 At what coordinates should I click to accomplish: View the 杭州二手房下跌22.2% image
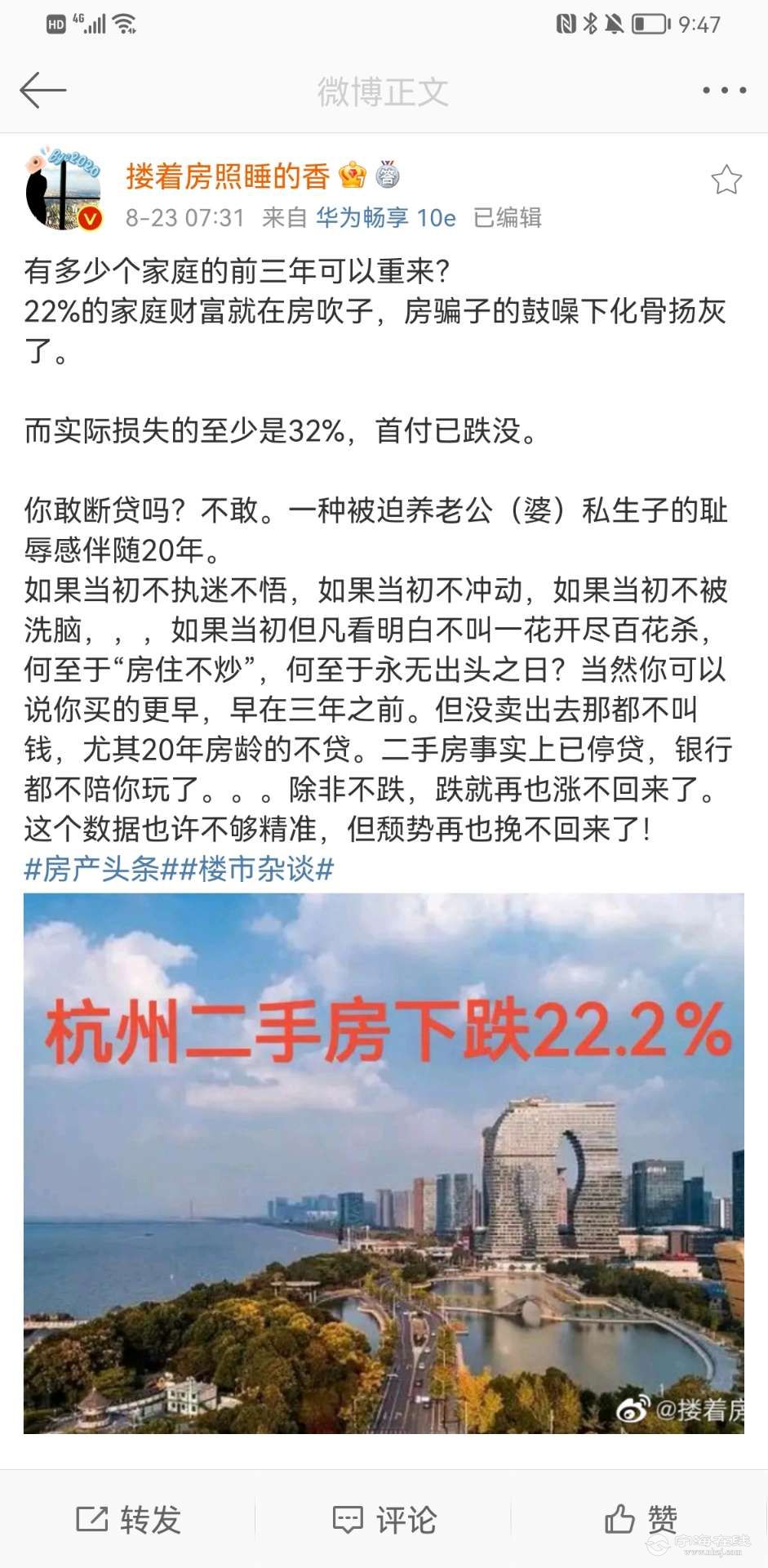384,1163
